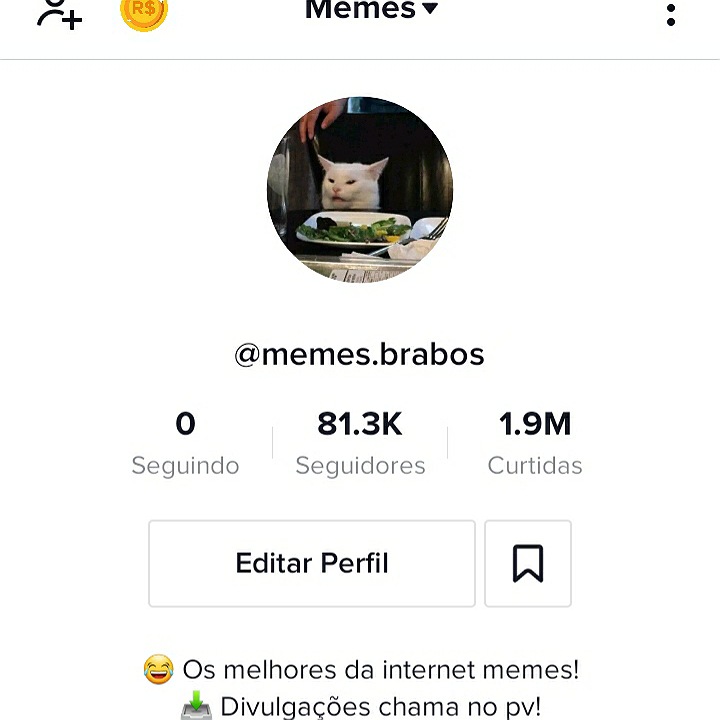View the cat profile picture
The height and width of the screenshot is (720, 720).
coord(360,190)
